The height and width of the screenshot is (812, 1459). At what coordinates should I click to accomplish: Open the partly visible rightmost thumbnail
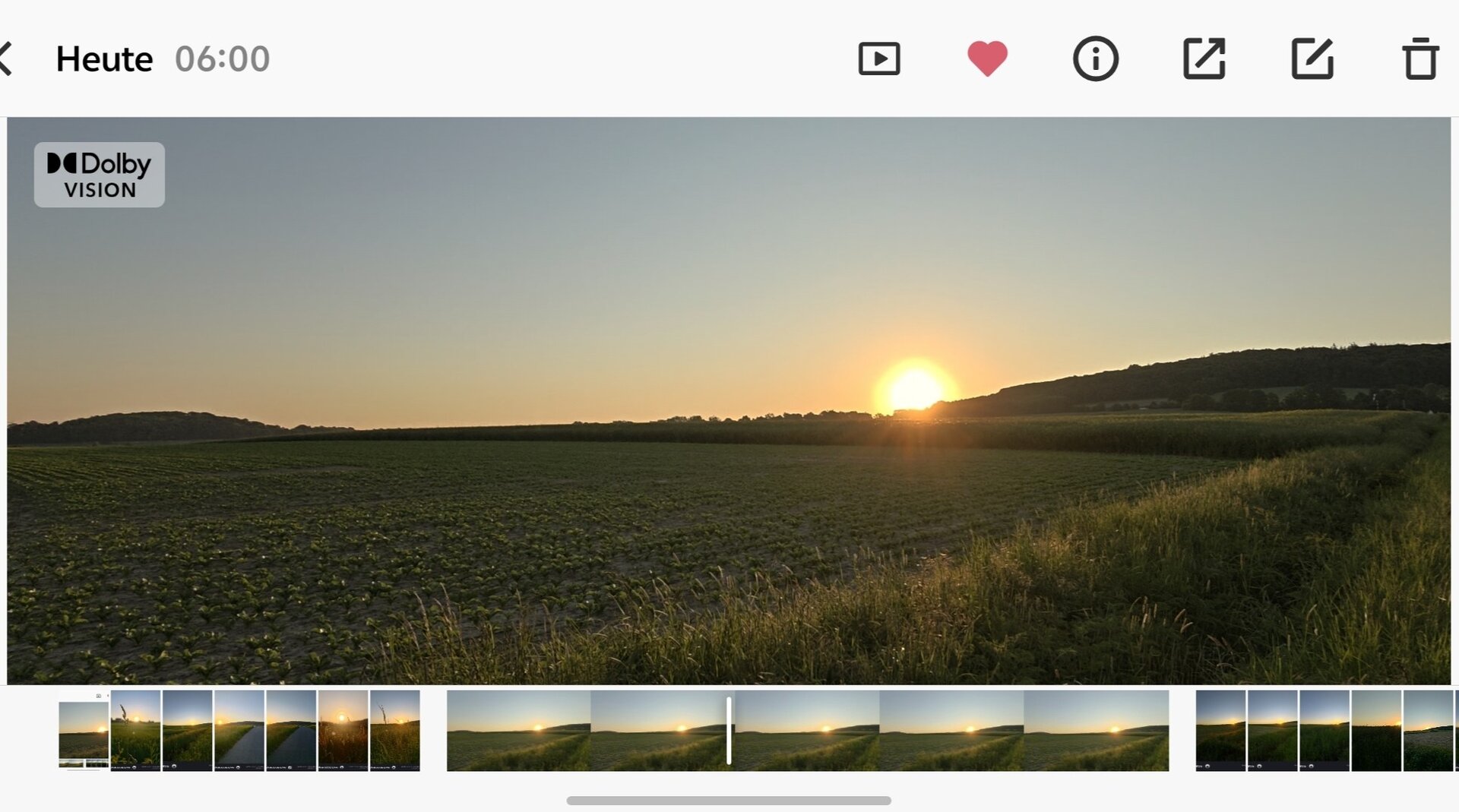1428,731
